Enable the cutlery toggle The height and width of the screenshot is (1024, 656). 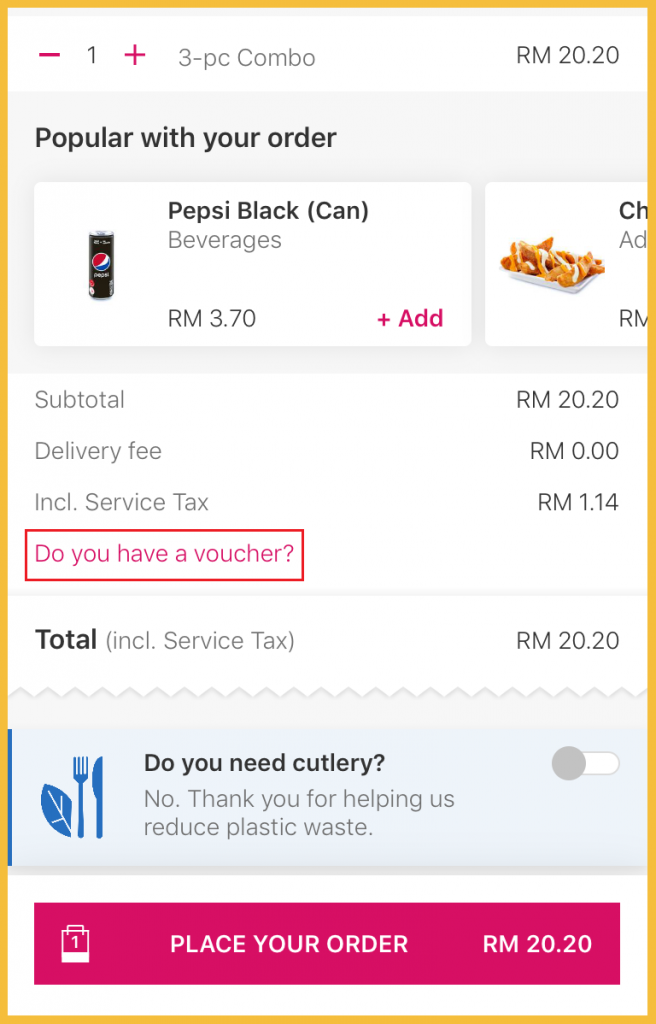tap(585, 765)
